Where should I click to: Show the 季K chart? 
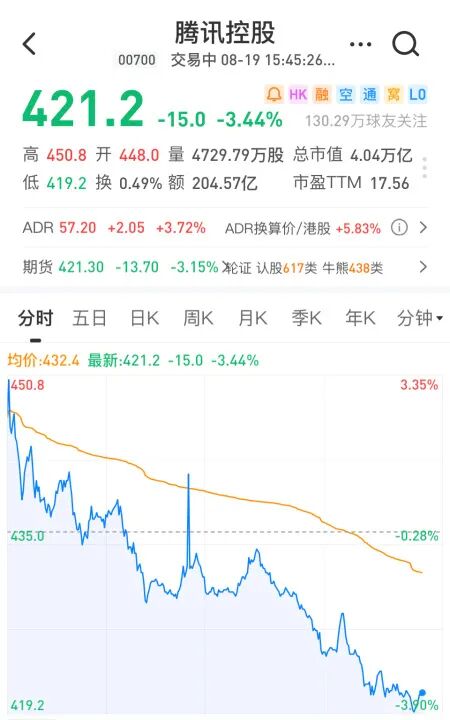coord(306,318)
